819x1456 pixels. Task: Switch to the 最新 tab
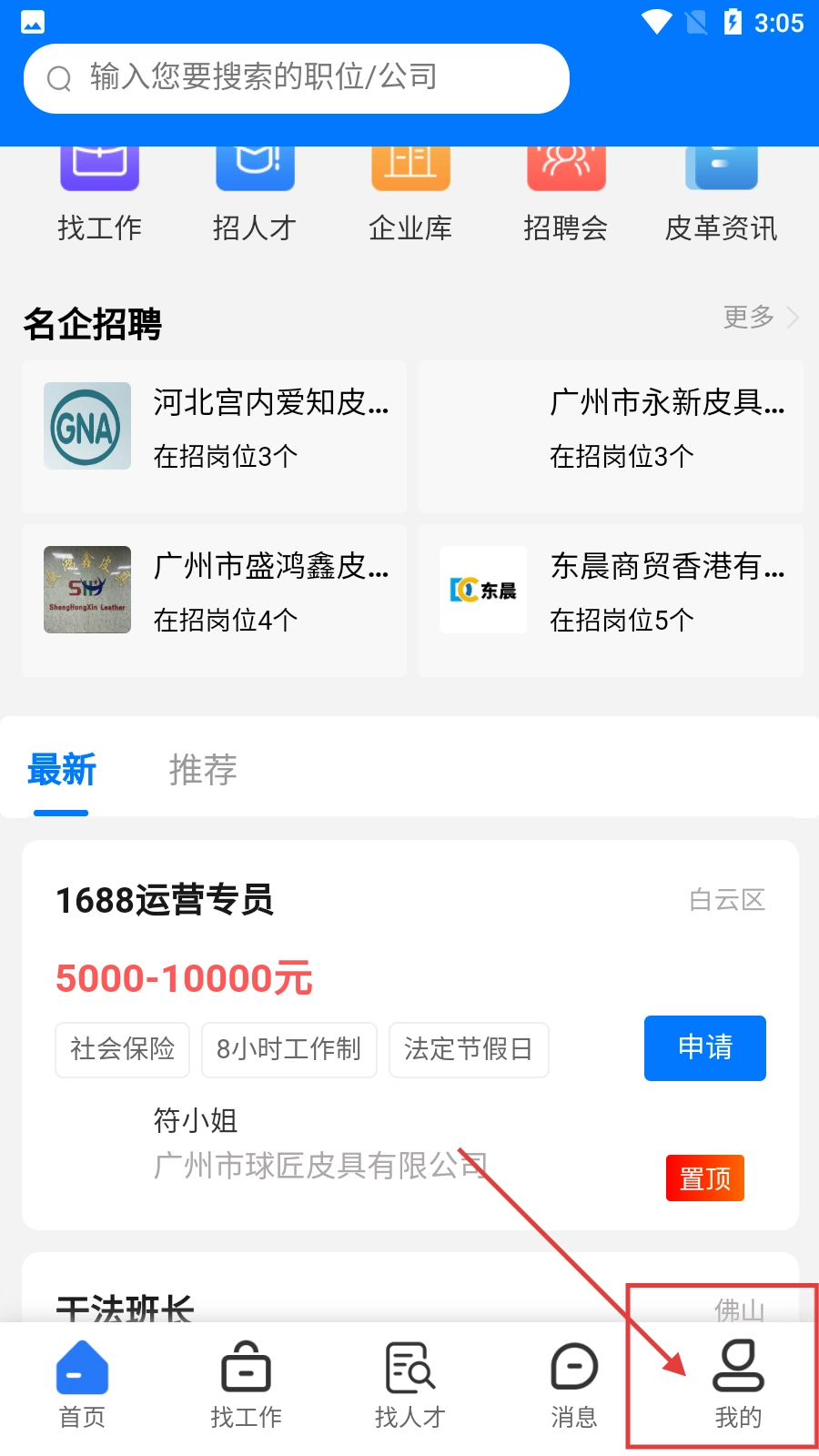[62, 770]
